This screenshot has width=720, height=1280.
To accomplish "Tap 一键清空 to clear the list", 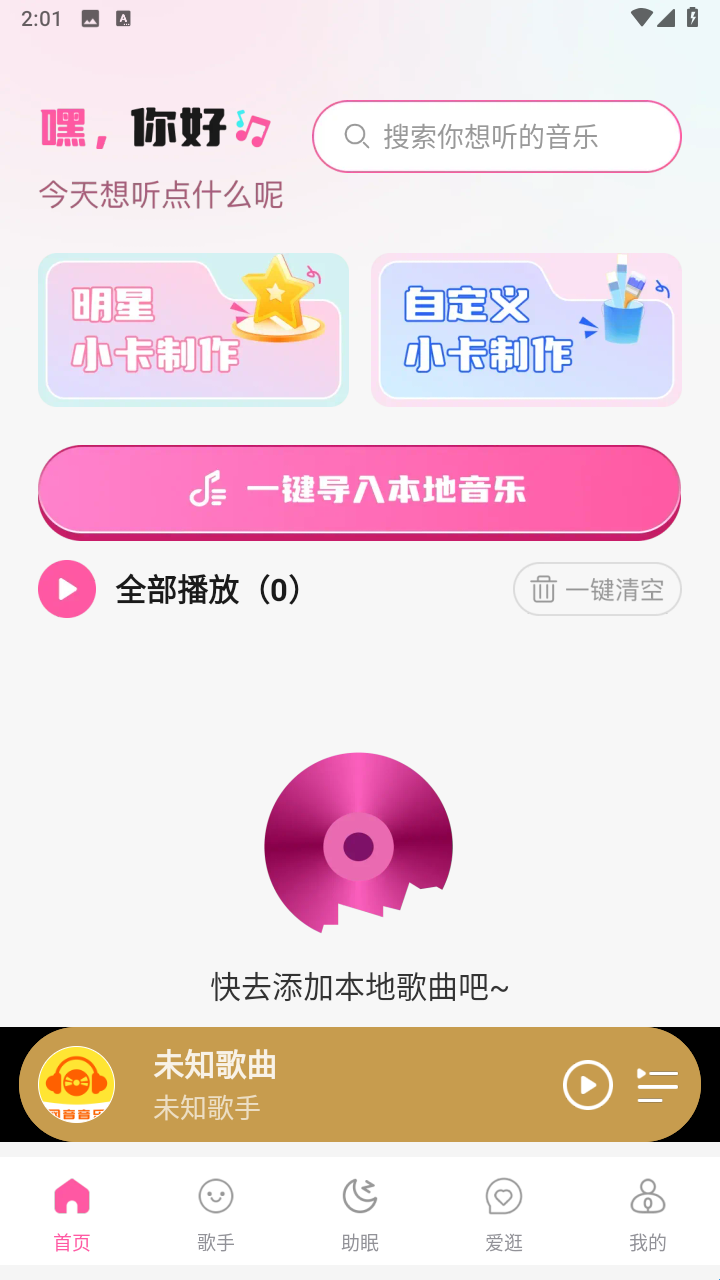I will click(x=598, y=589).
